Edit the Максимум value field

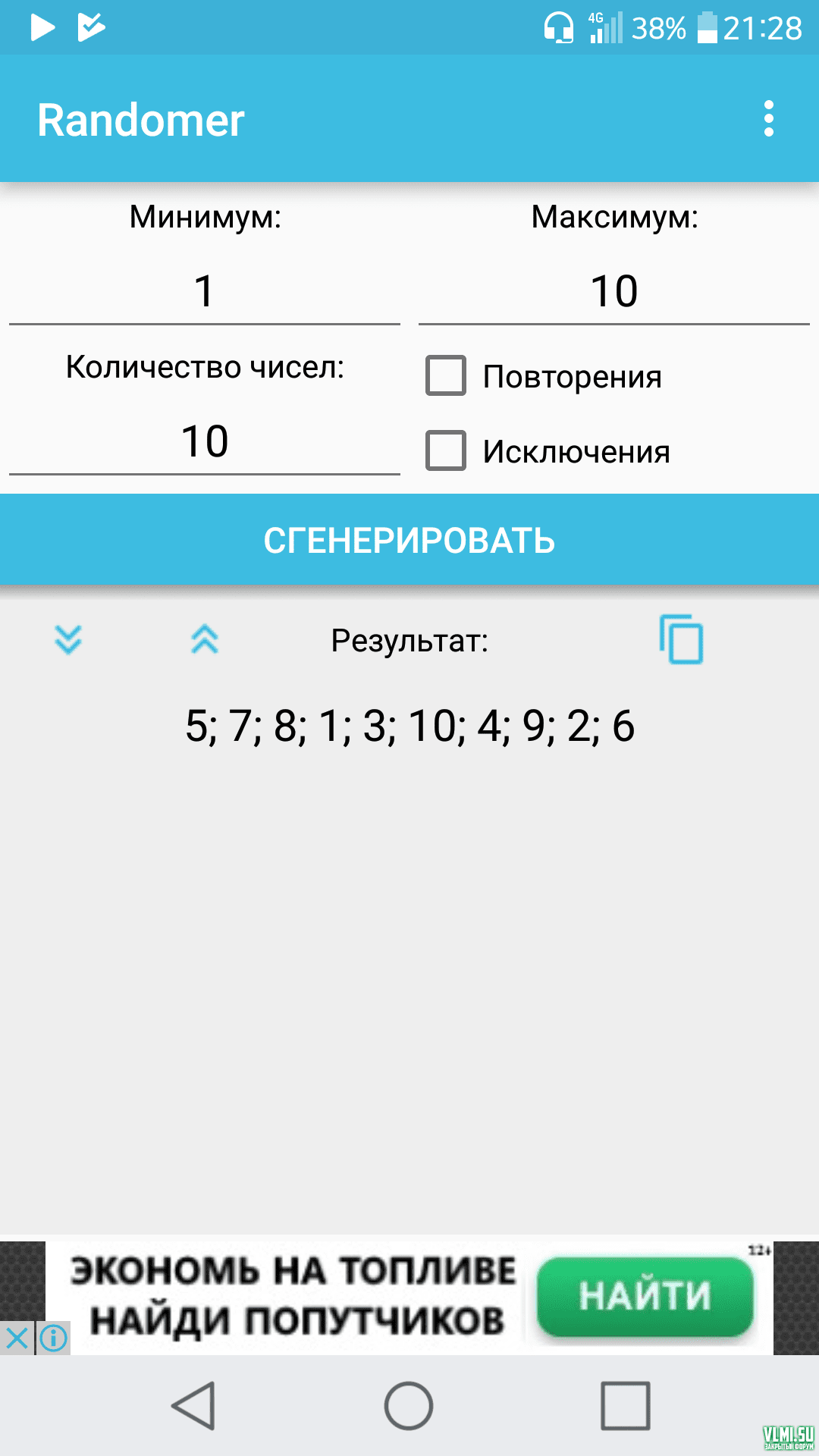tap(614, 292)
